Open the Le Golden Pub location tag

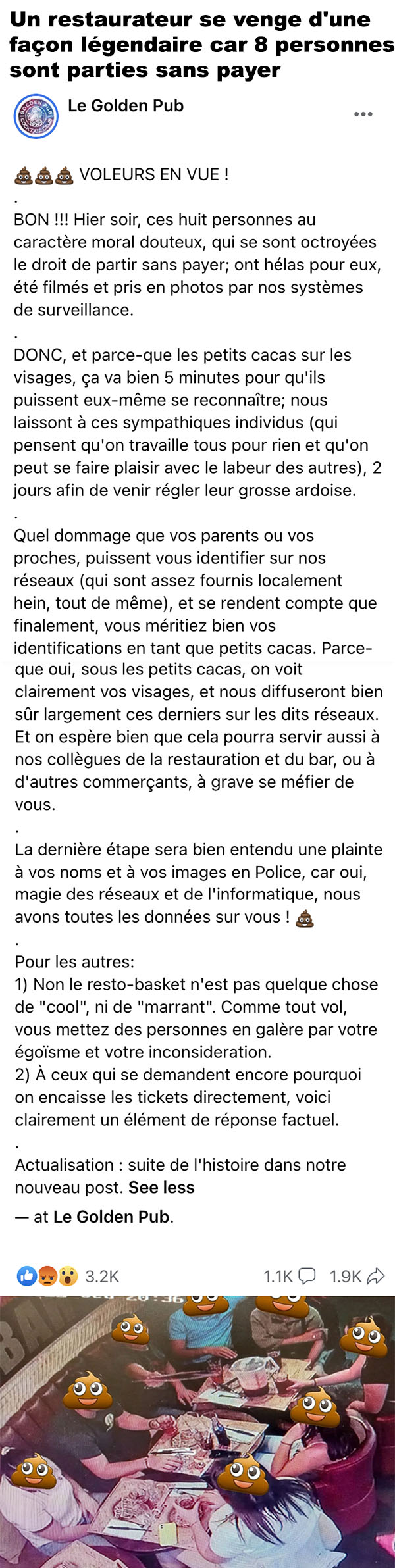(x=113, y=1216)
